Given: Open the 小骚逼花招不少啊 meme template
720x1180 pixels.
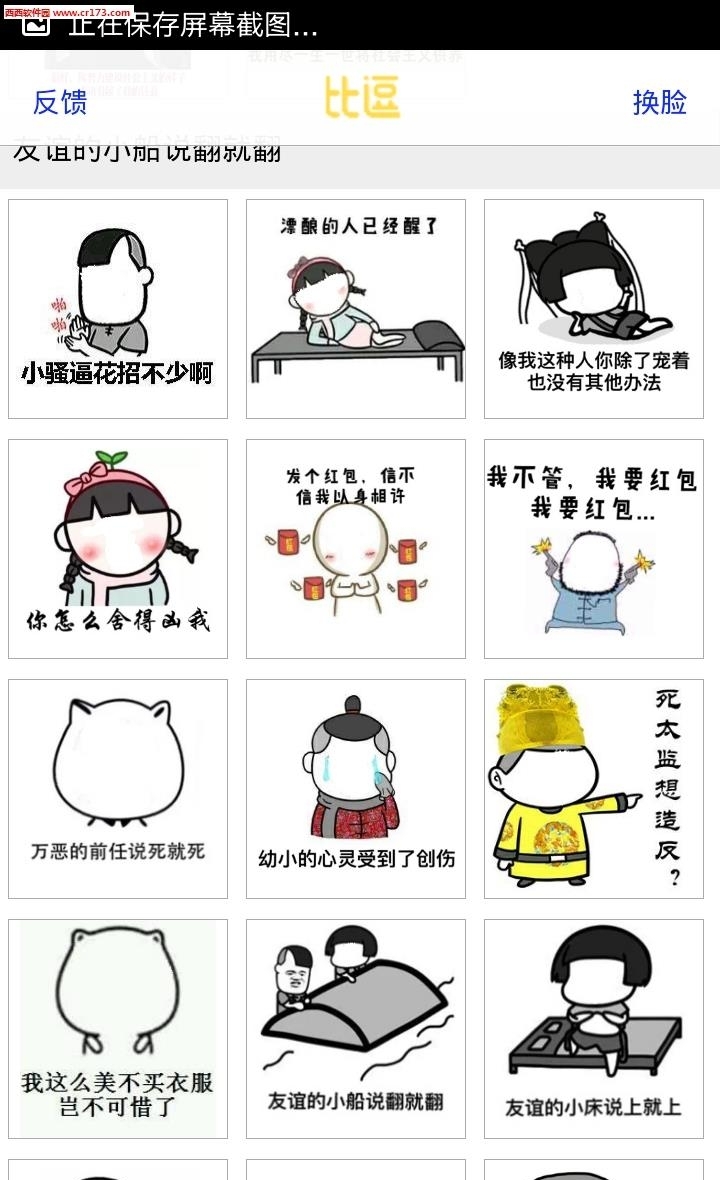Looking at the screenshot, I should [x=118, y=309].
